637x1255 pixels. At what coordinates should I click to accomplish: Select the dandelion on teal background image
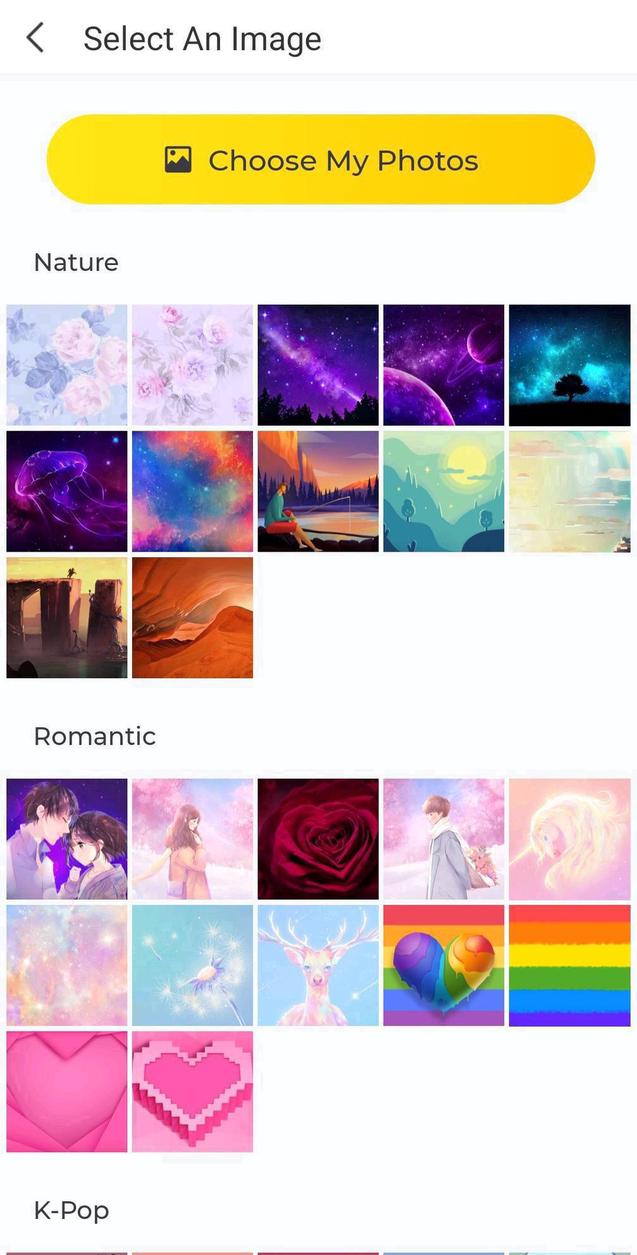[x=192, y=965]
